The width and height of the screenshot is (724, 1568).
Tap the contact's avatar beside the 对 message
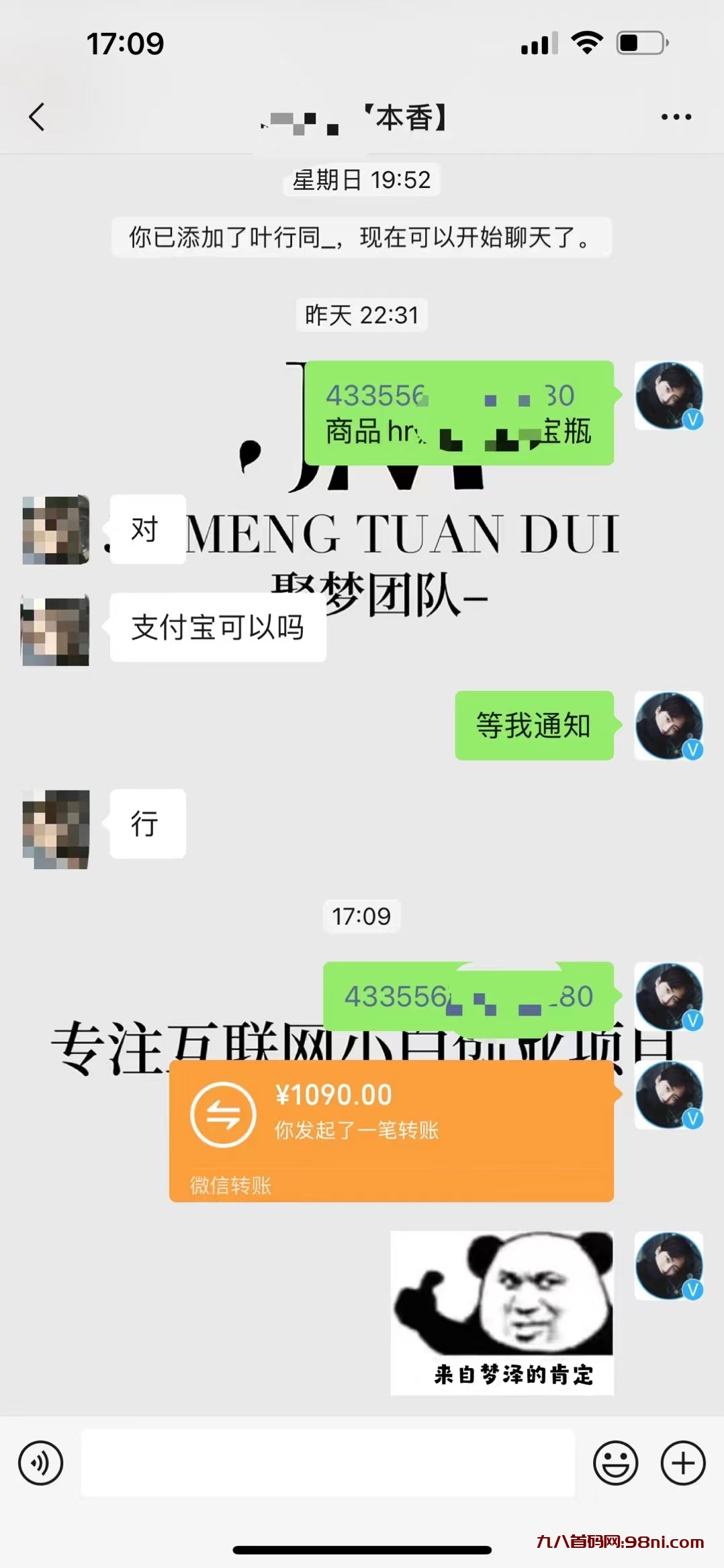pyautogui.click(x=55, y=530)
